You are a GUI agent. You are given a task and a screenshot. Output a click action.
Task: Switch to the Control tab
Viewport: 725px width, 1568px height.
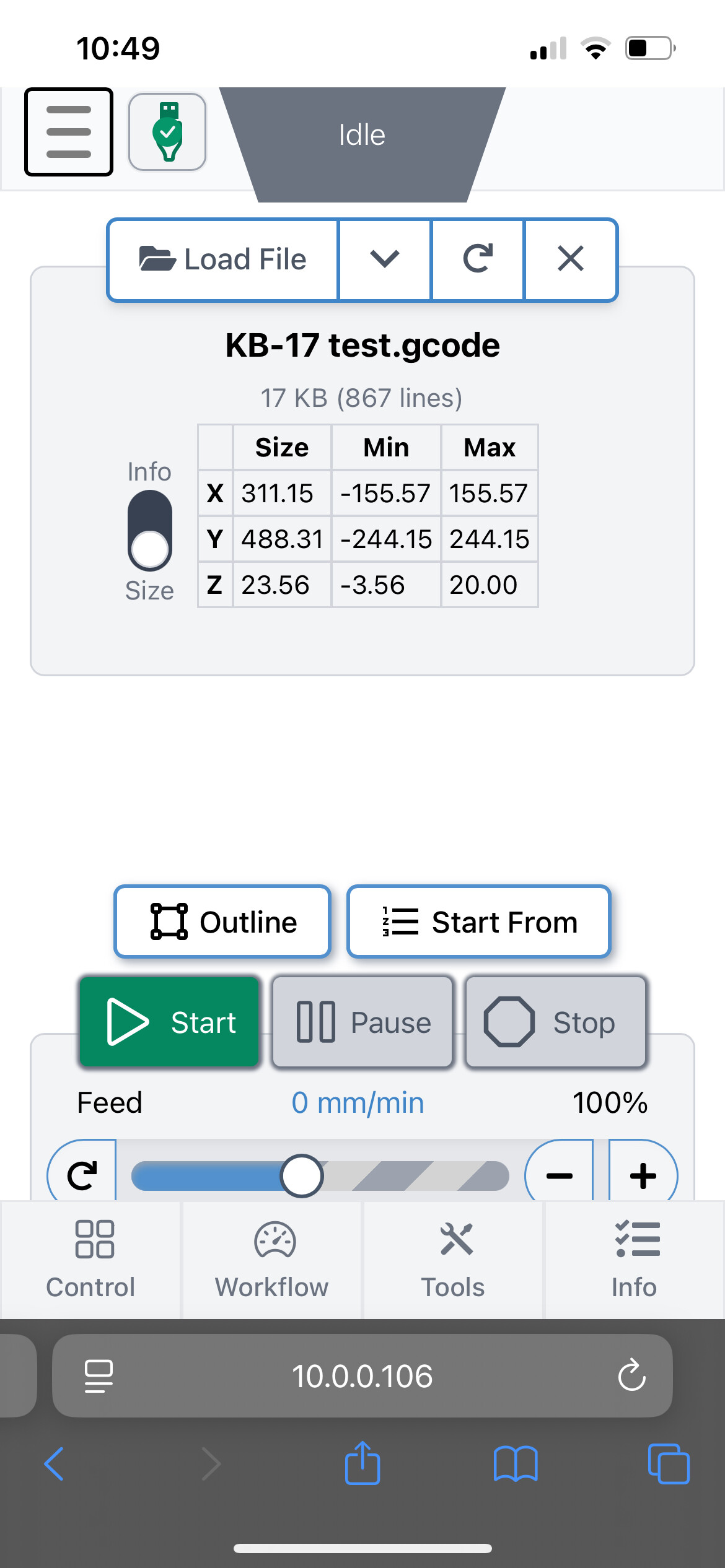point(90,1260)
